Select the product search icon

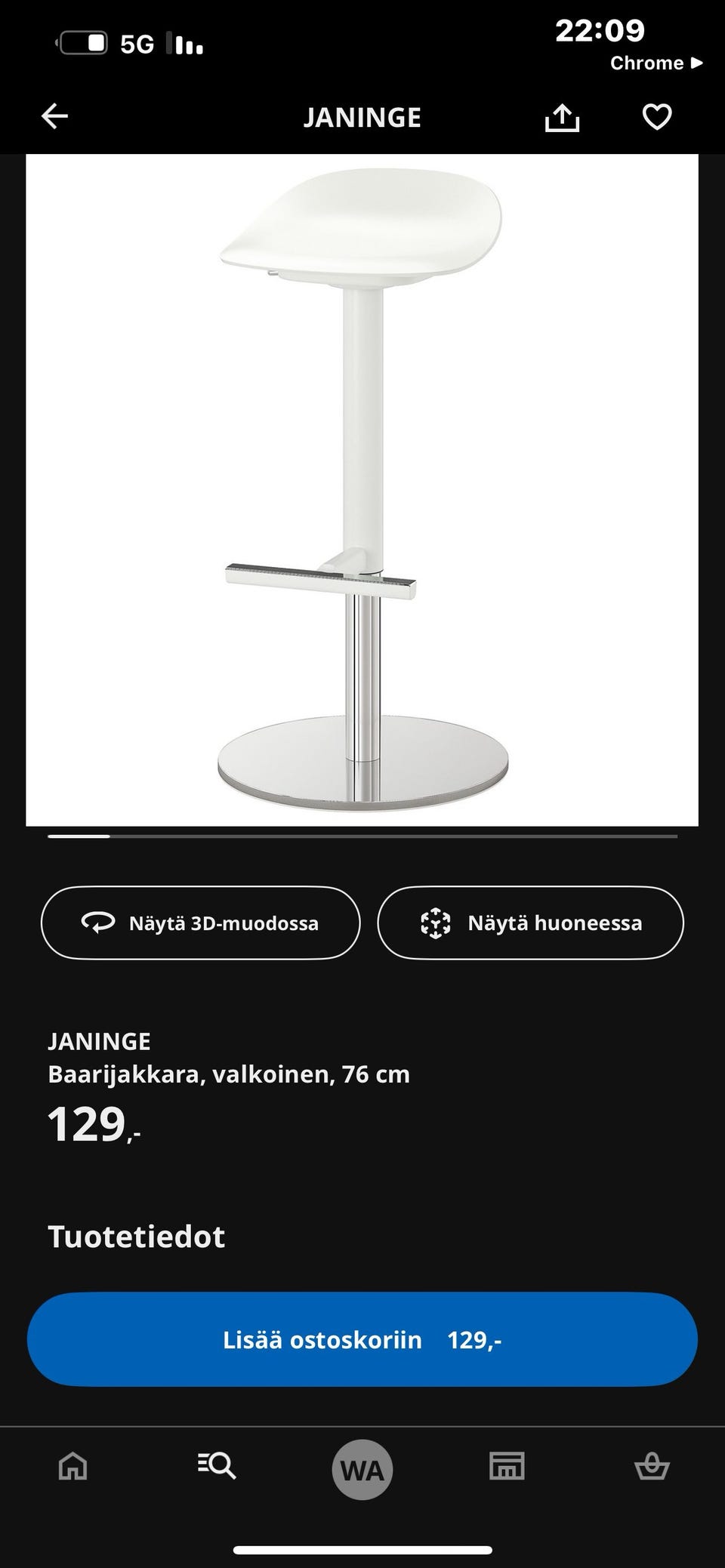point(217,1468)
